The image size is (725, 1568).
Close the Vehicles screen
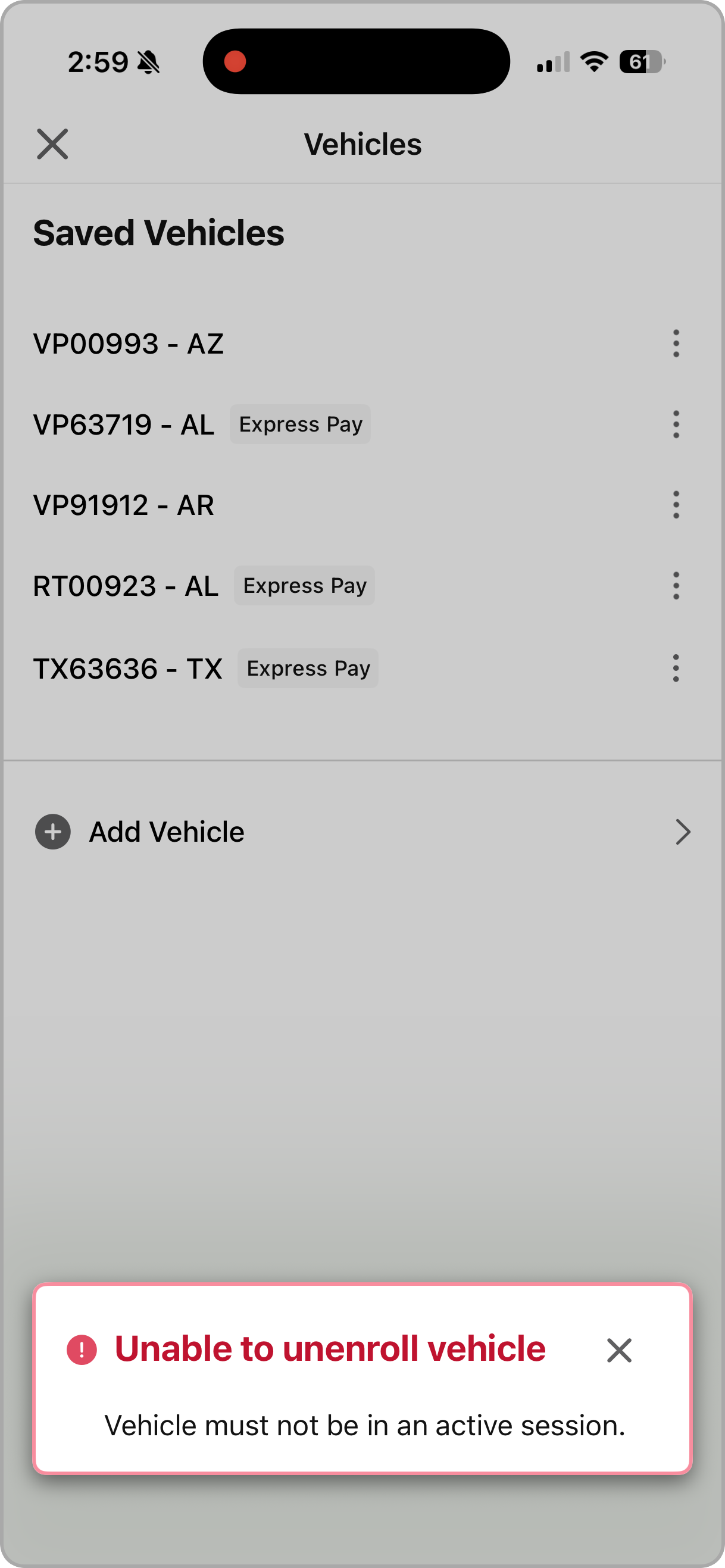click(52, 144)
